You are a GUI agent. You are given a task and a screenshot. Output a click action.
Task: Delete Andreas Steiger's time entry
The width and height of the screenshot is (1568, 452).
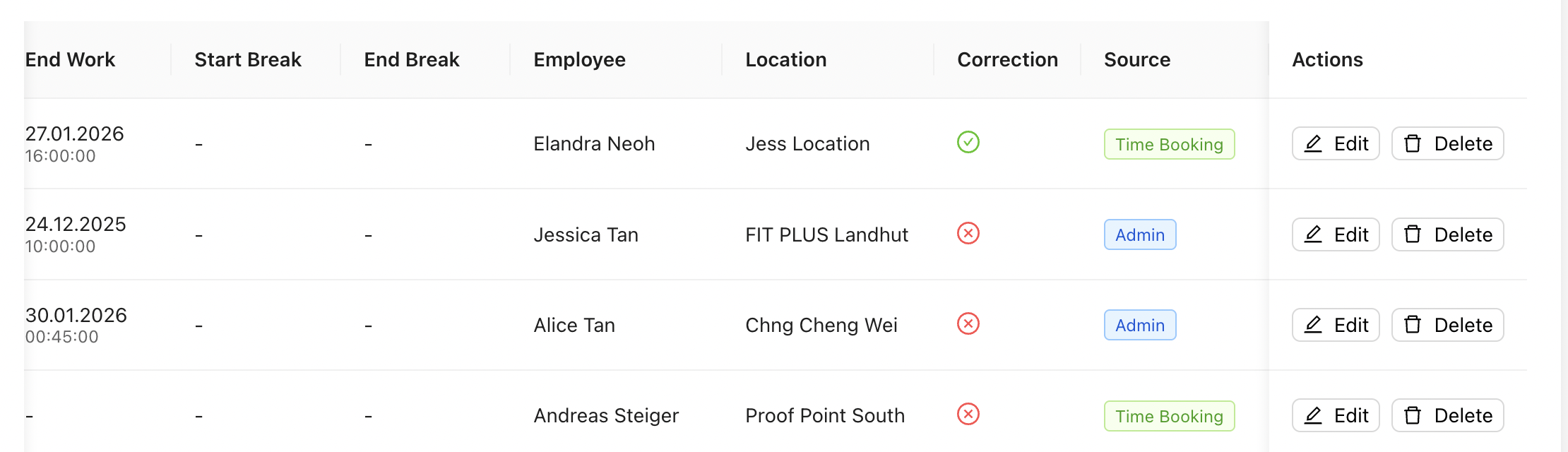[x=1447, y=415]
